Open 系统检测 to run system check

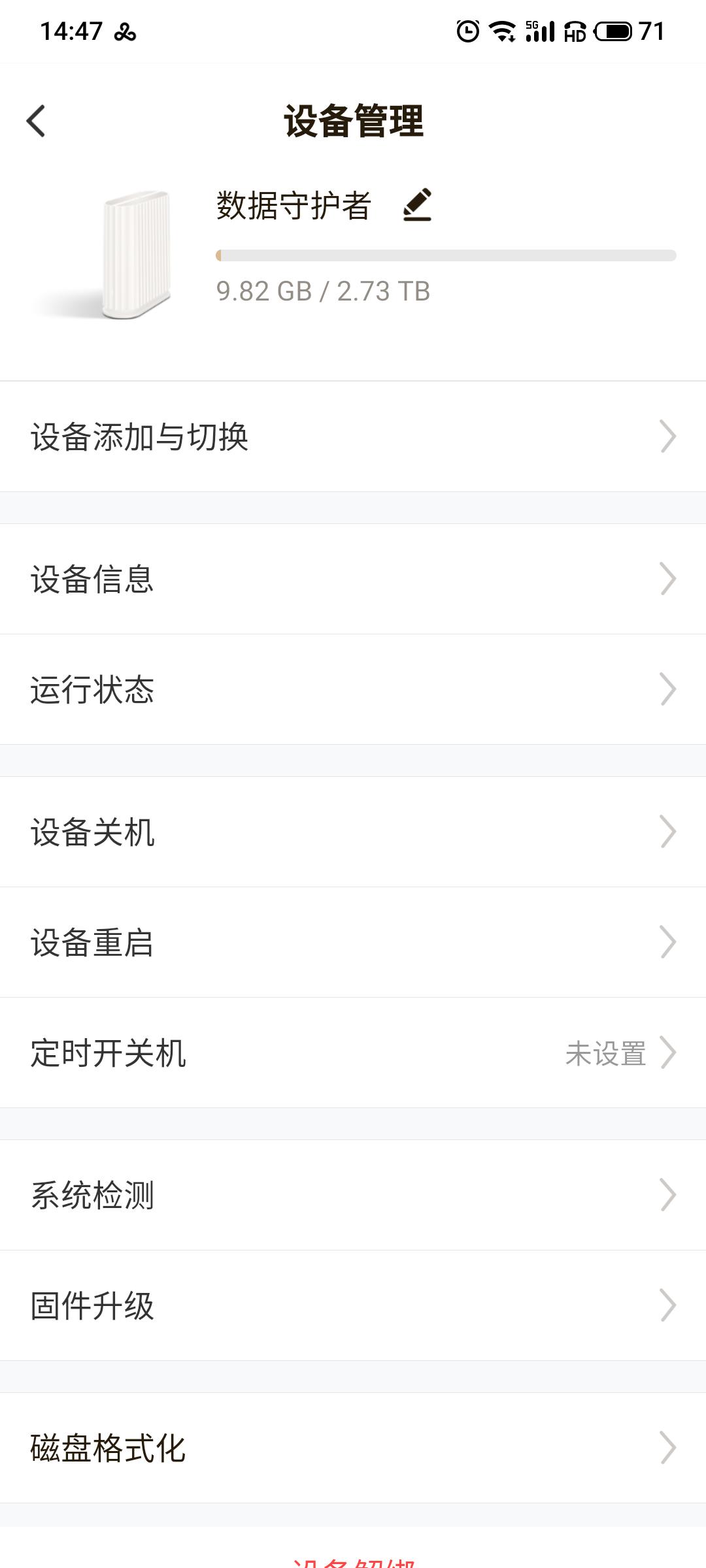[353, 1195]
